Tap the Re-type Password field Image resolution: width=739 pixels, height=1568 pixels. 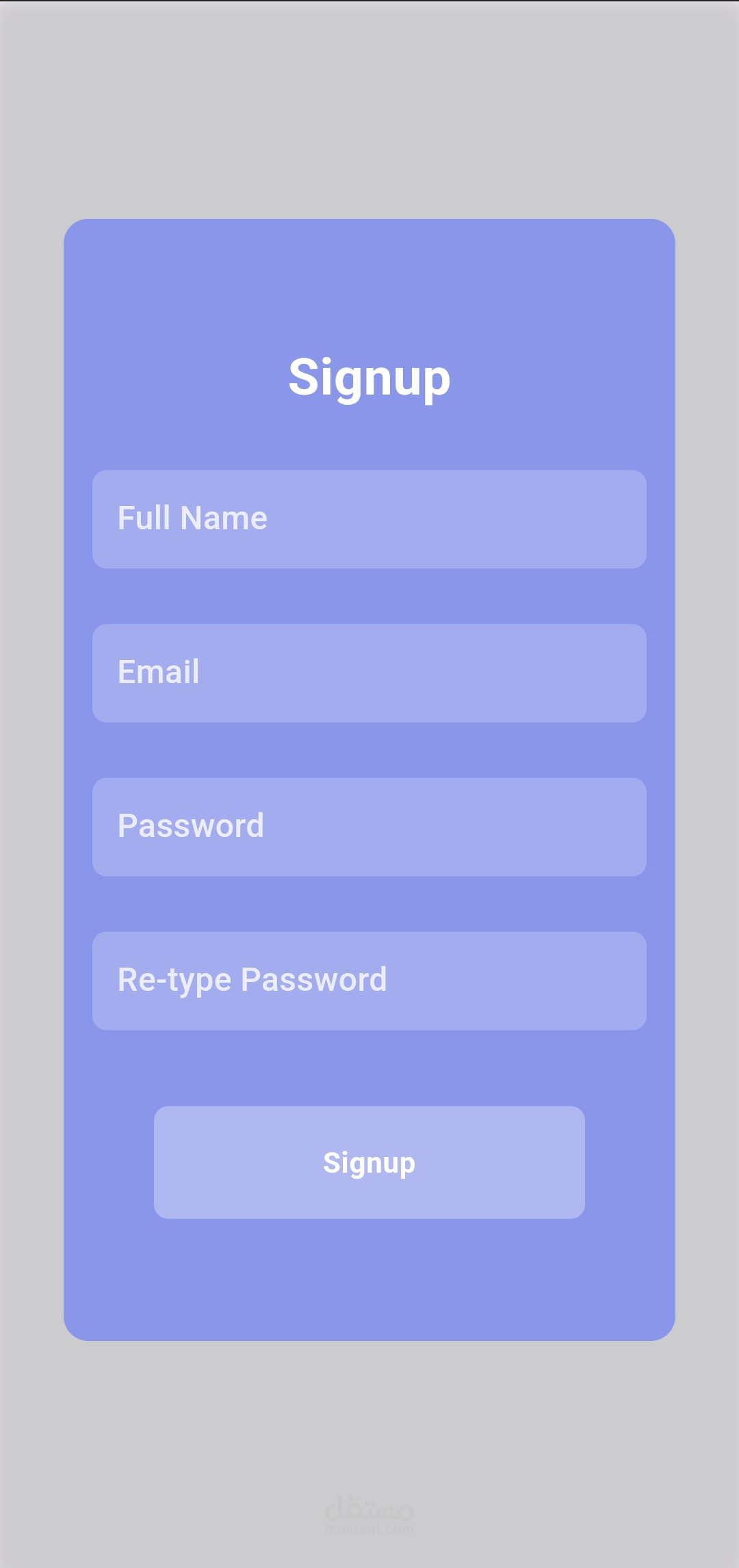369,981
